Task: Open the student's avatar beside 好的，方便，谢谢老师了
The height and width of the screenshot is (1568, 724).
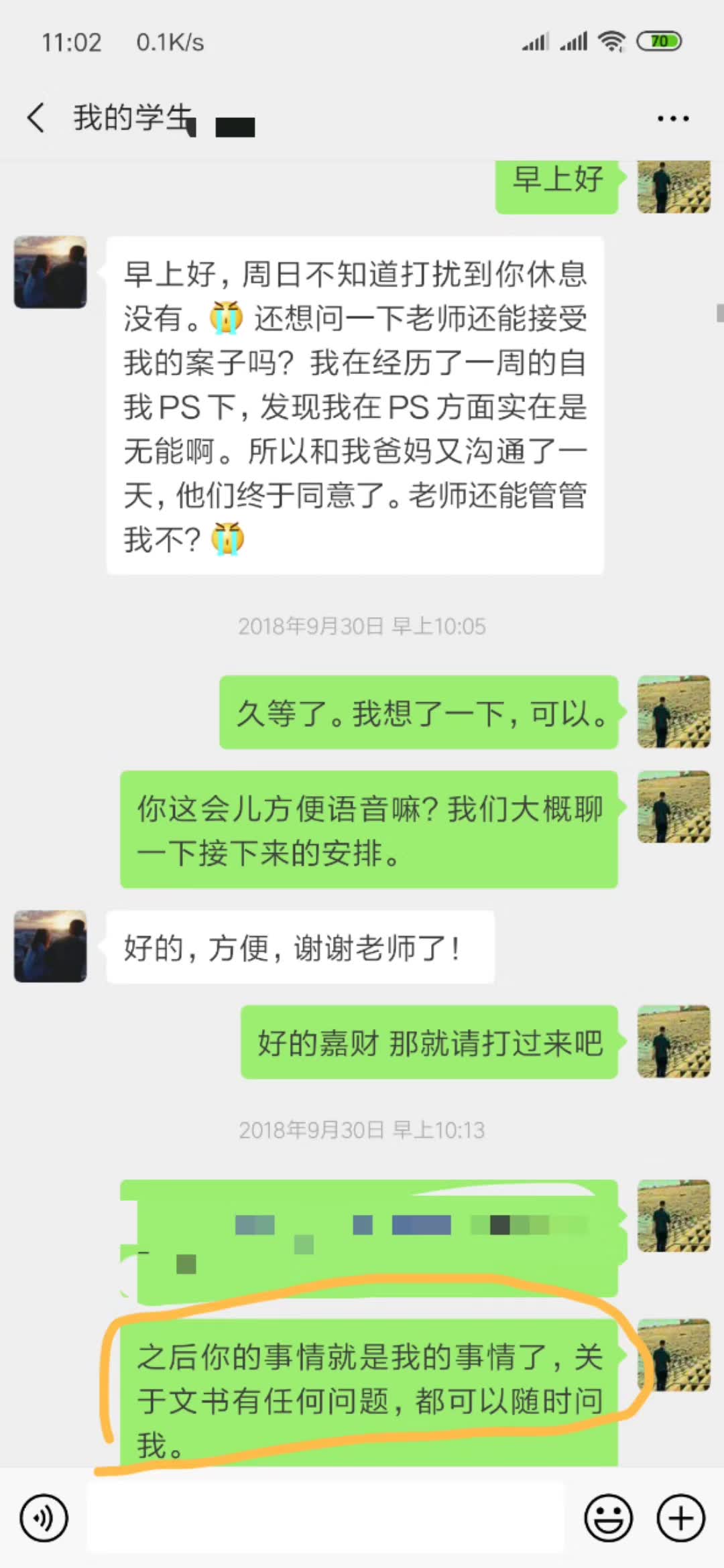Action: click(x=50, y=946)
